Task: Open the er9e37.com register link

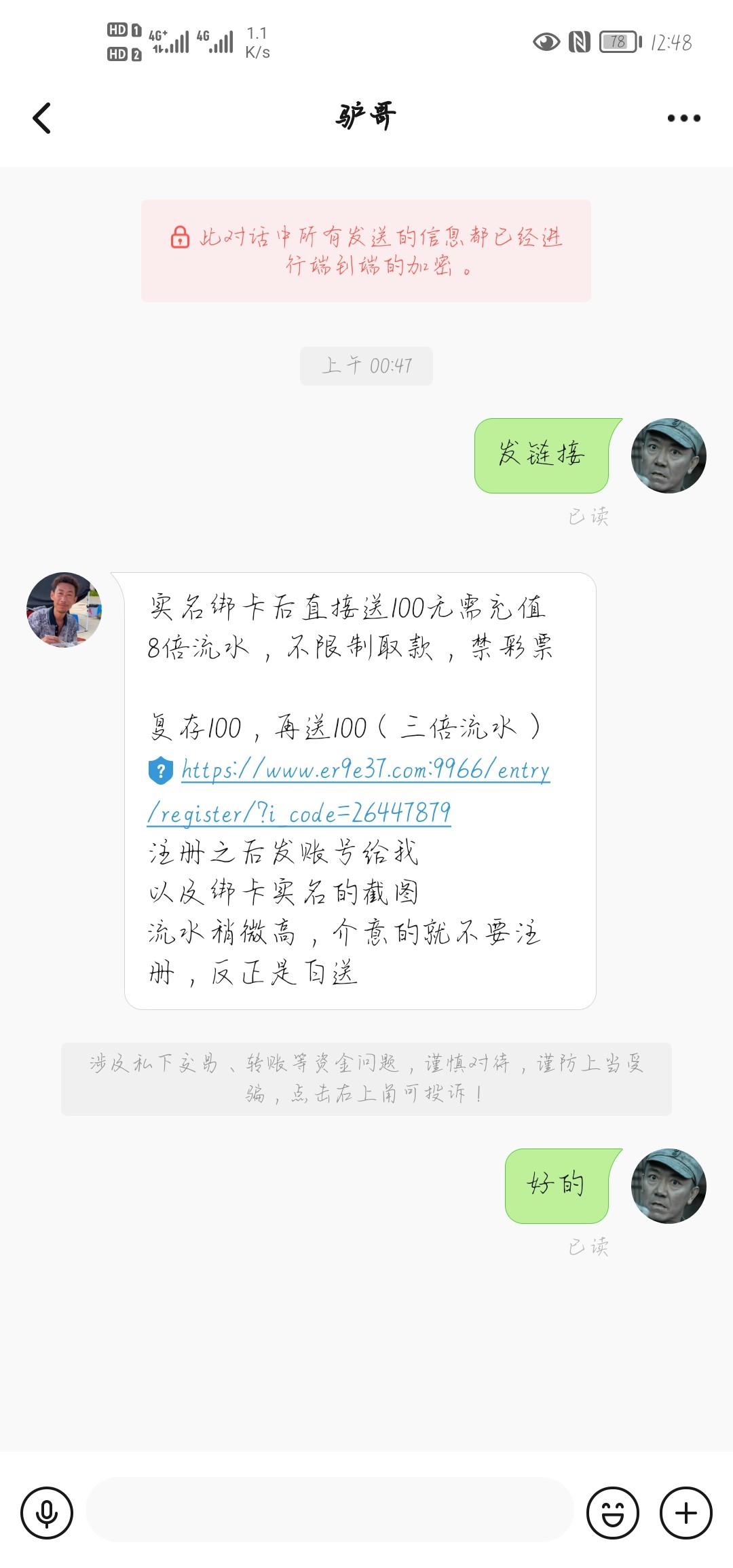Action: click(x=365, y=771)
